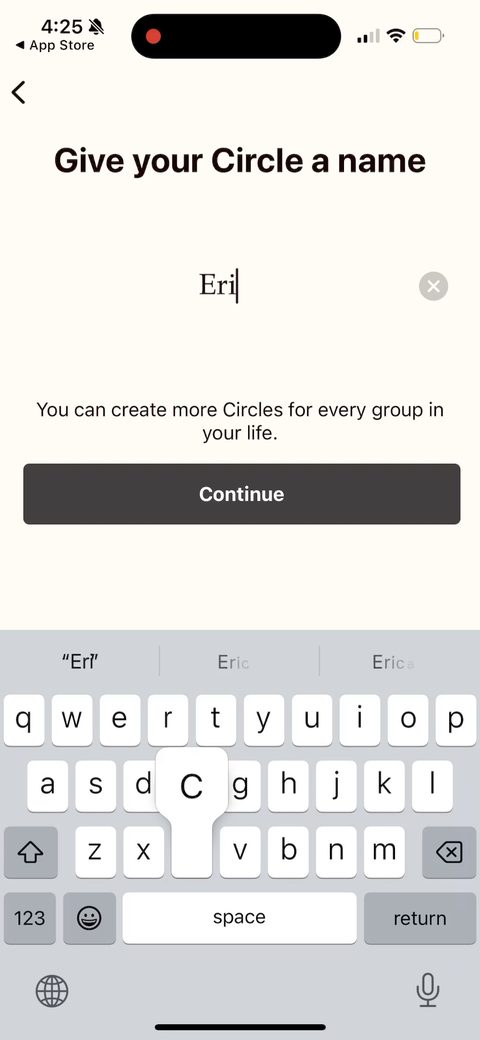Return to App Store via status bar link
The height and width of the screenshot is (1040, 480).
click(54, 46)
